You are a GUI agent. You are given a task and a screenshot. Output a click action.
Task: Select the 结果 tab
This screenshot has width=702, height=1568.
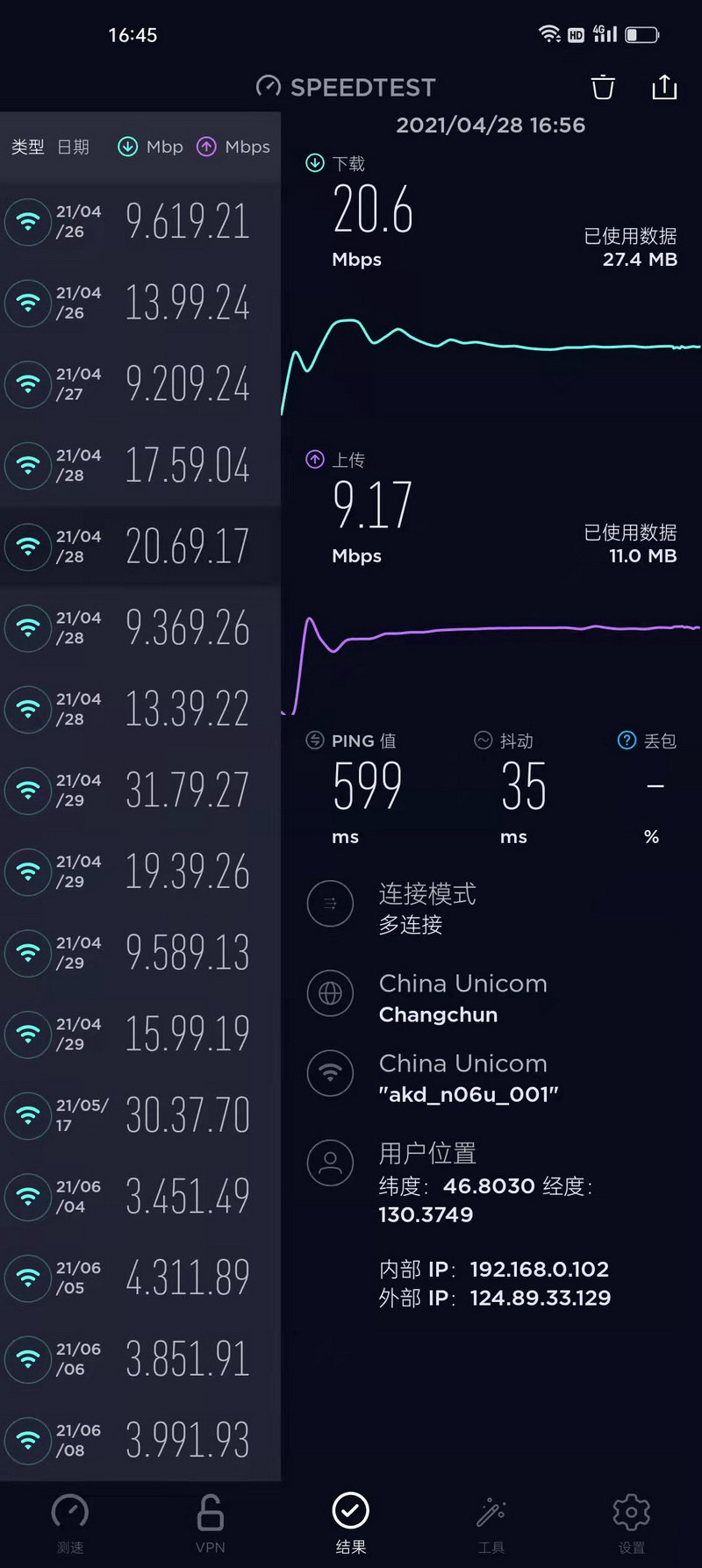tap(350, 1522)
